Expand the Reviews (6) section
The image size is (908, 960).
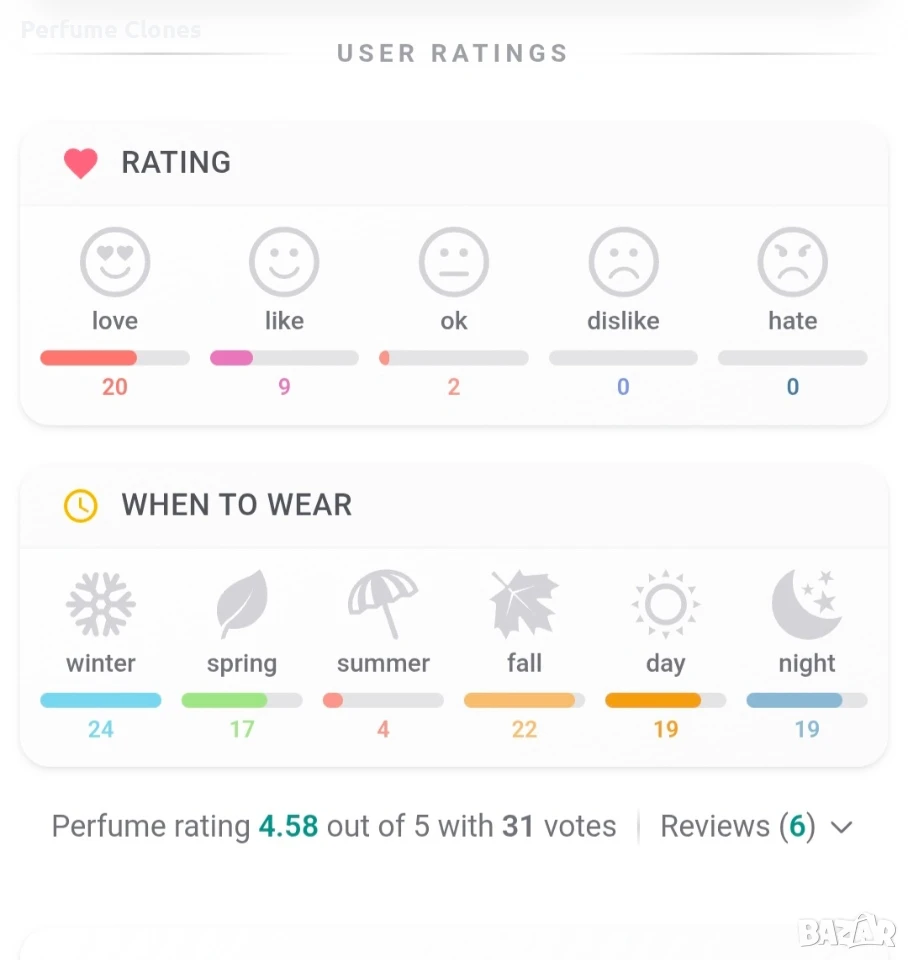[x=756, y=827]
